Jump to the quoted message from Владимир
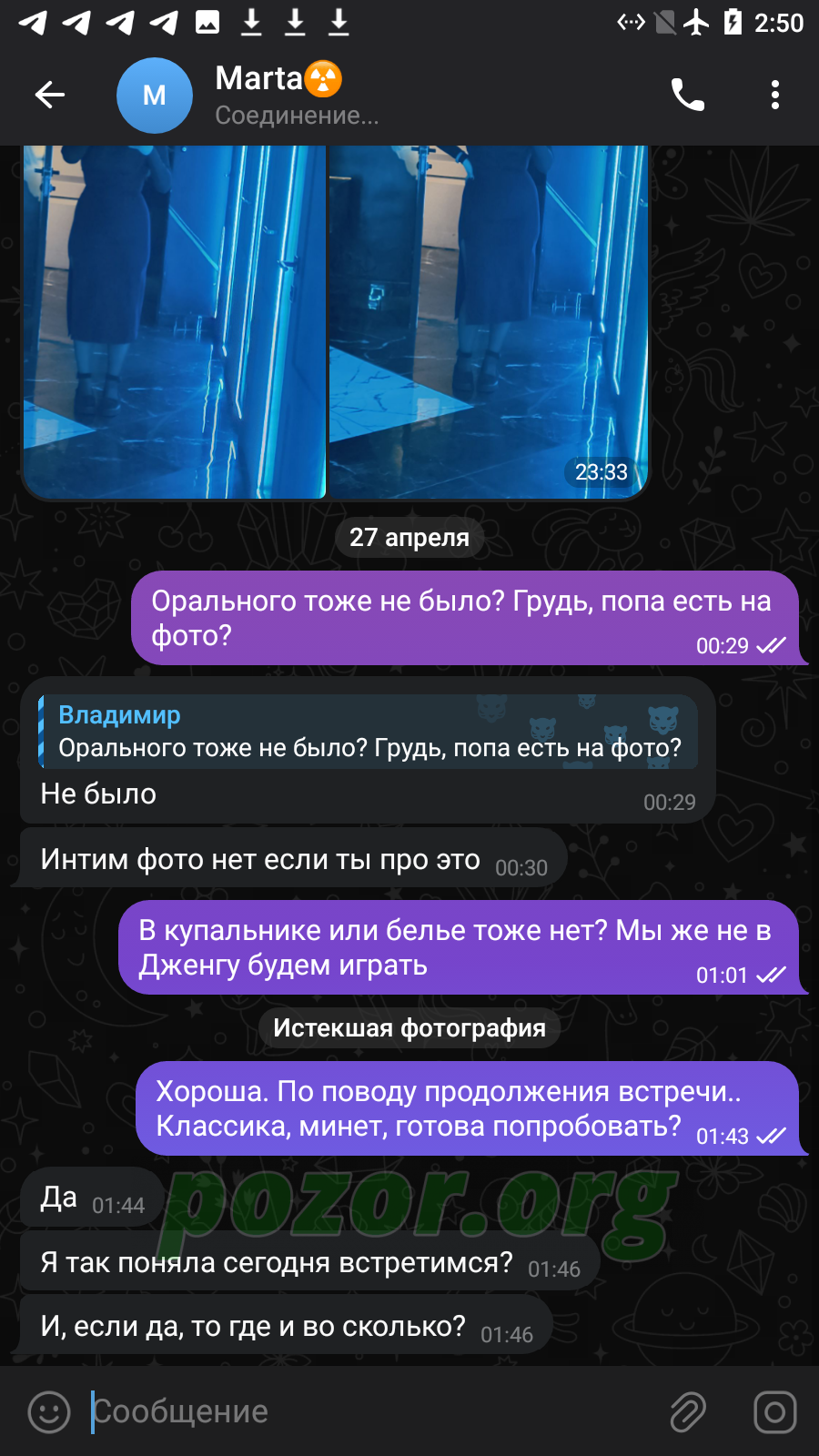This screenshot has height=1456, width=819. pos(368,732)
